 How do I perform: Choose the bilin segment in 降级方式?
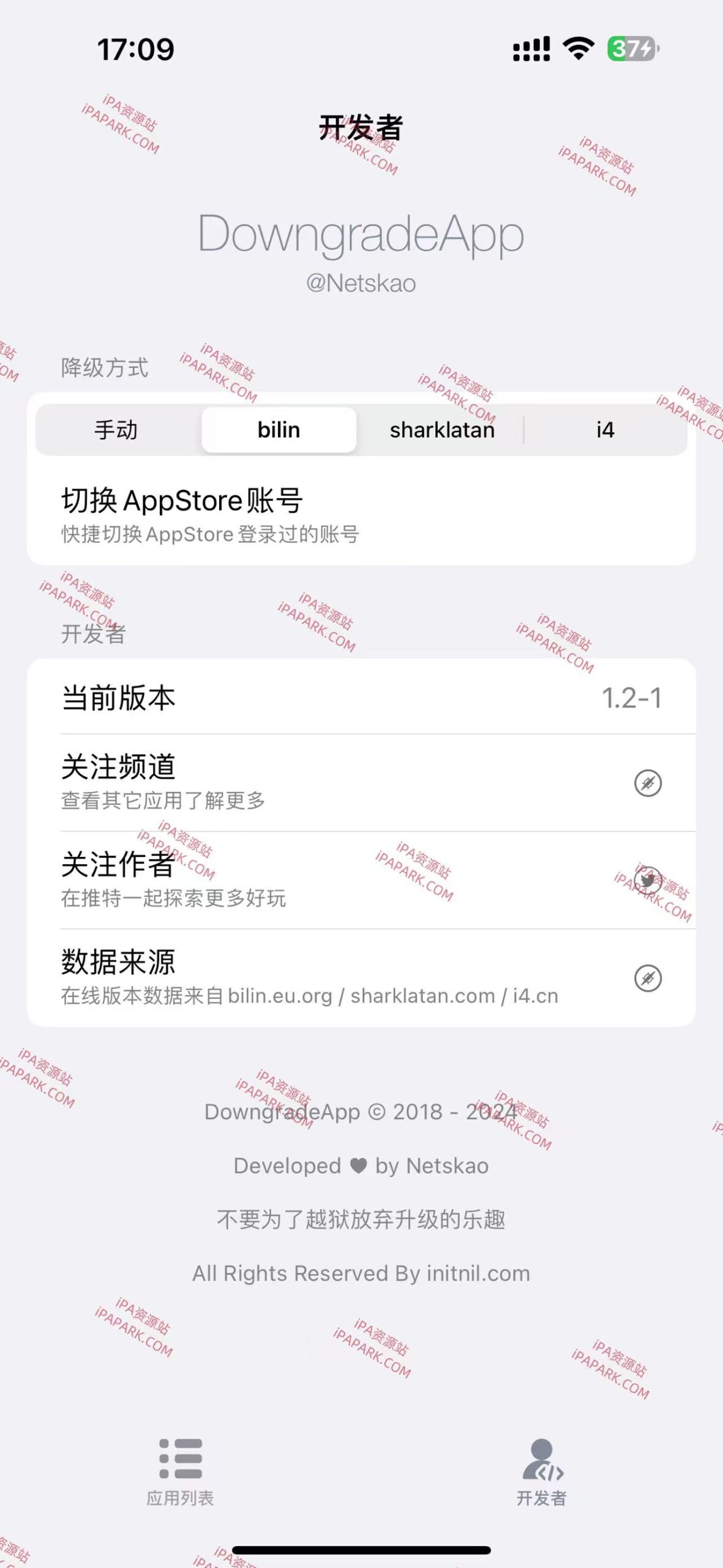coord(277,429)
